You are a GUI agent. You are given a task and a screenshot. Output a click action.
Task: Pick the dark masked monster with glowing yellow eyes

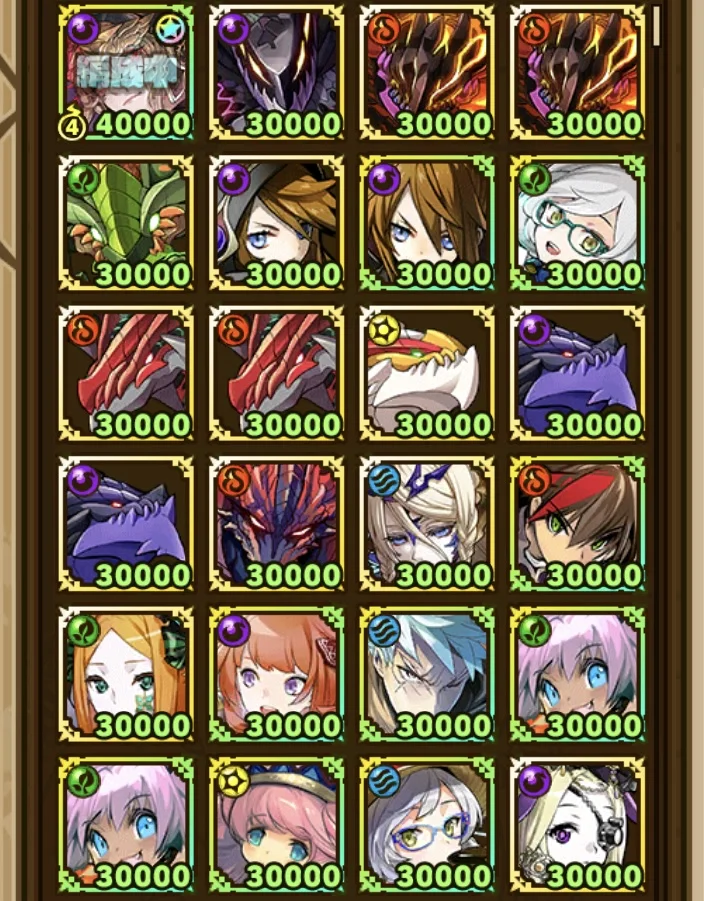276,70
